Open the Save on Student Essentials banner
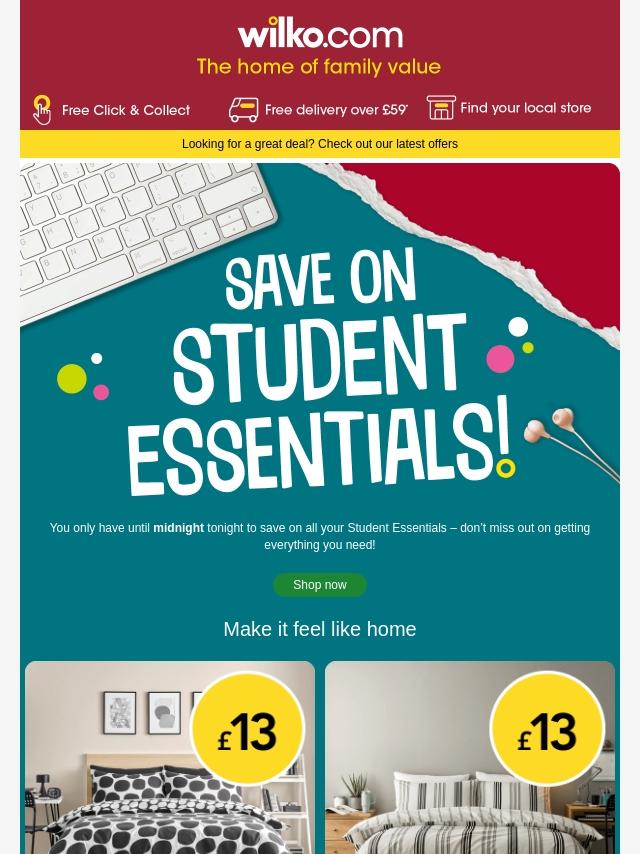The height and width of the screenshot is (854, 640). [320, 332]
